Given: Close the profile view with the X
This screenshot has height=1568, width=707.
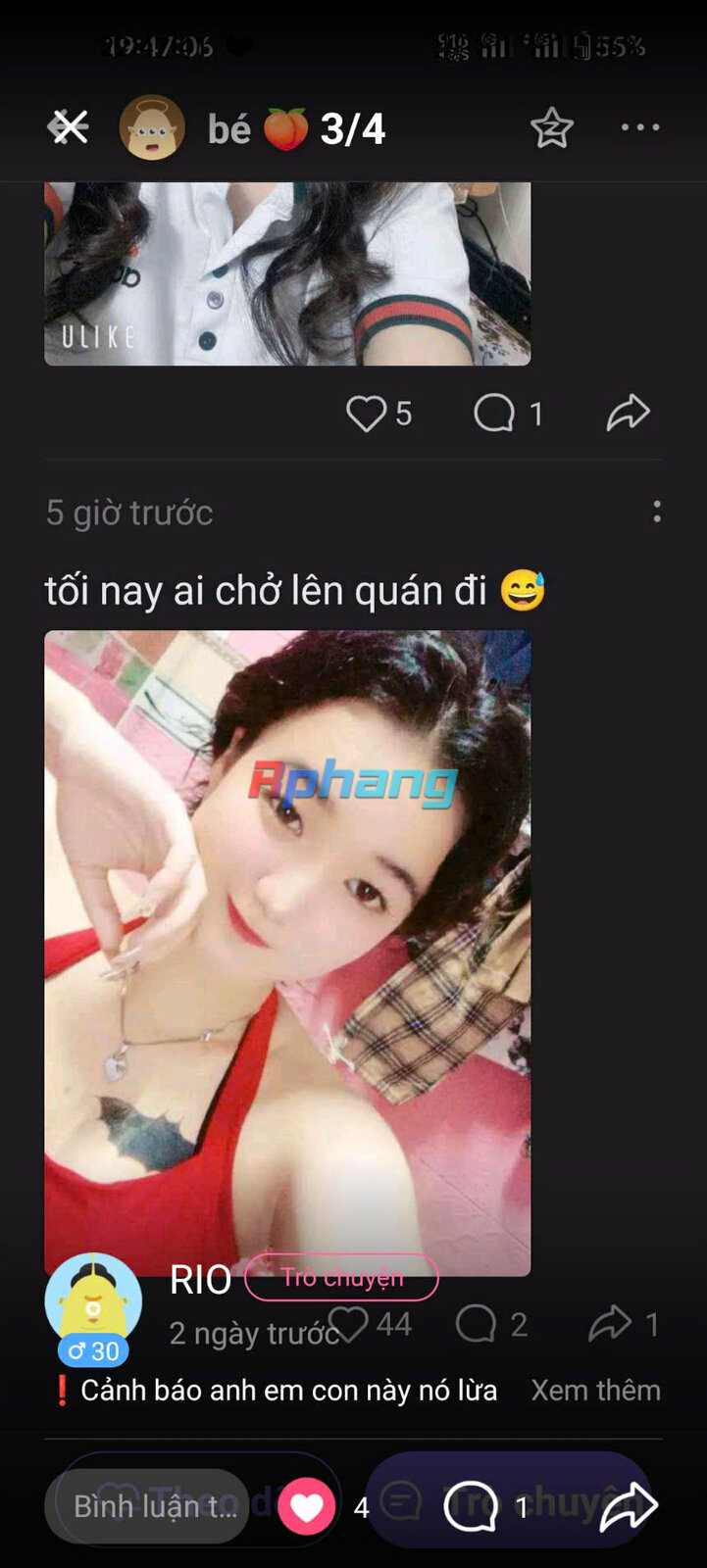Looking at the screenshot, I should [x=69, y=127].
